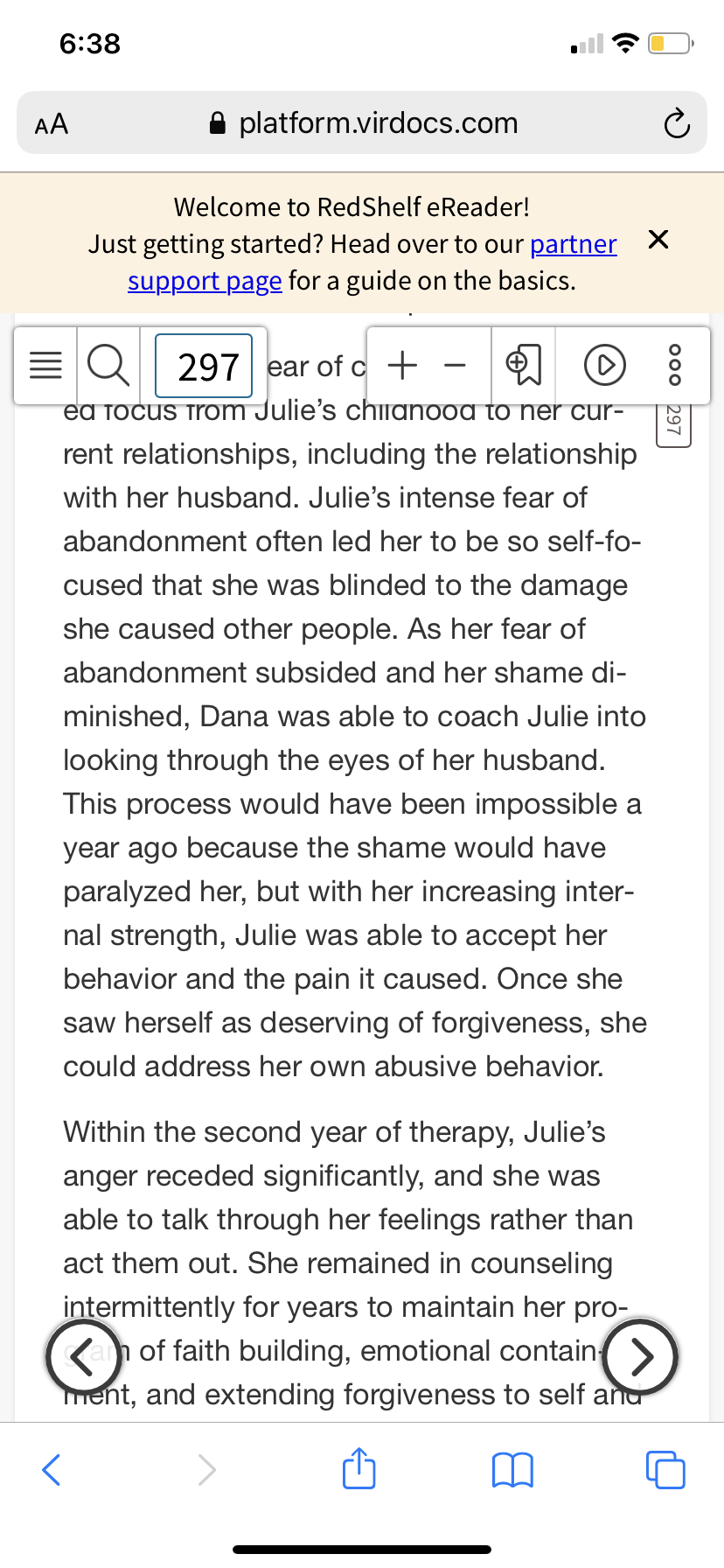Image resolution: width=724 pixels, height=1568 pixels.
Task: Go to the previous book page
Action: [83, 1355]
